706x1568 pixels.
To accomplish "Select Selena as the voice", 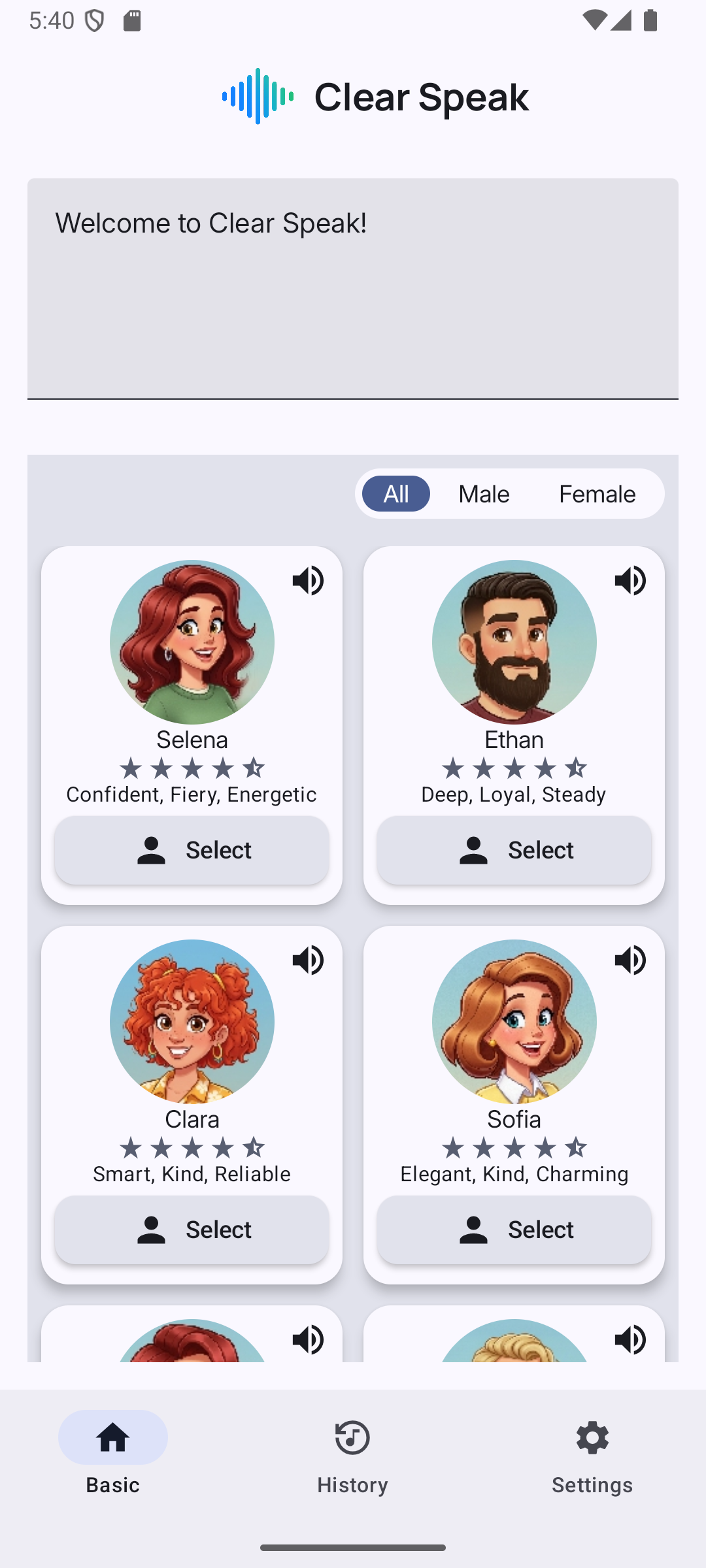I will (192, 850).
